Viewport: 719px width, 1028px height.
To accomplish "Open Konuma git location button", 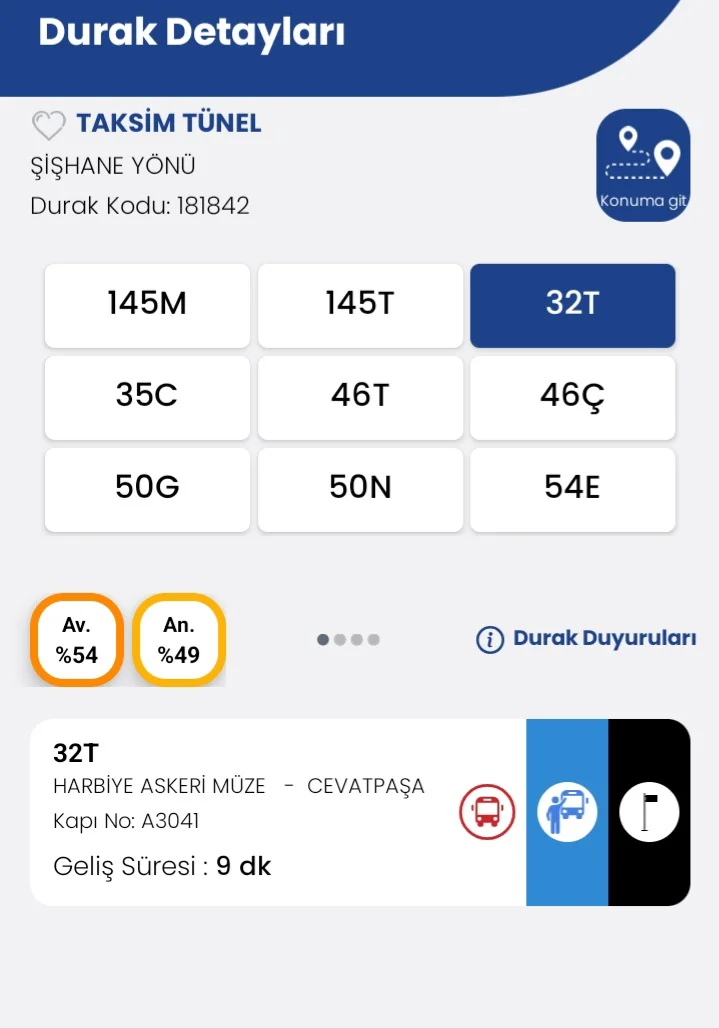I will click(643, 165).
